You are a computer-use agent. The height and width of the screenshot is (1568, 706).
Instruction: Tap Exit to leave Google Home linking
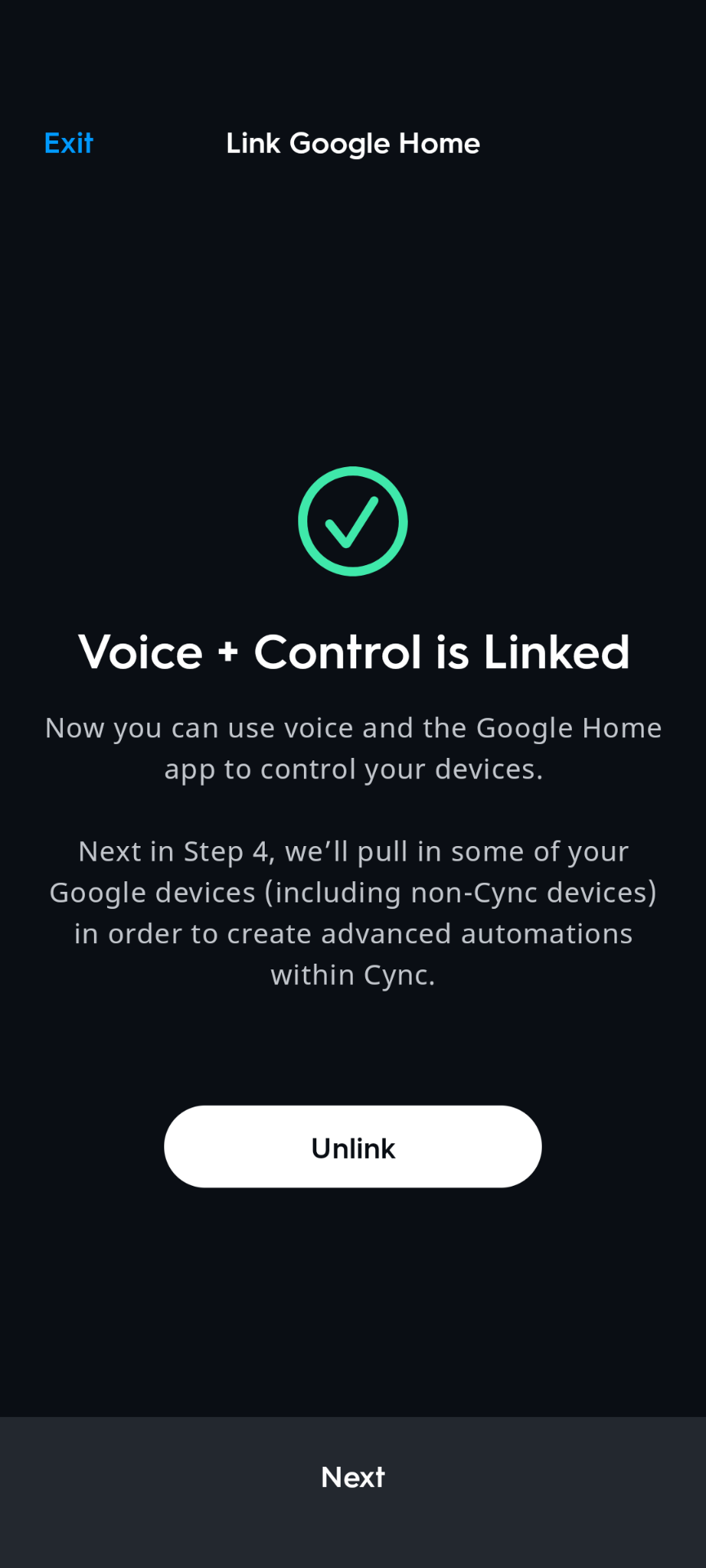click(69, 144)
